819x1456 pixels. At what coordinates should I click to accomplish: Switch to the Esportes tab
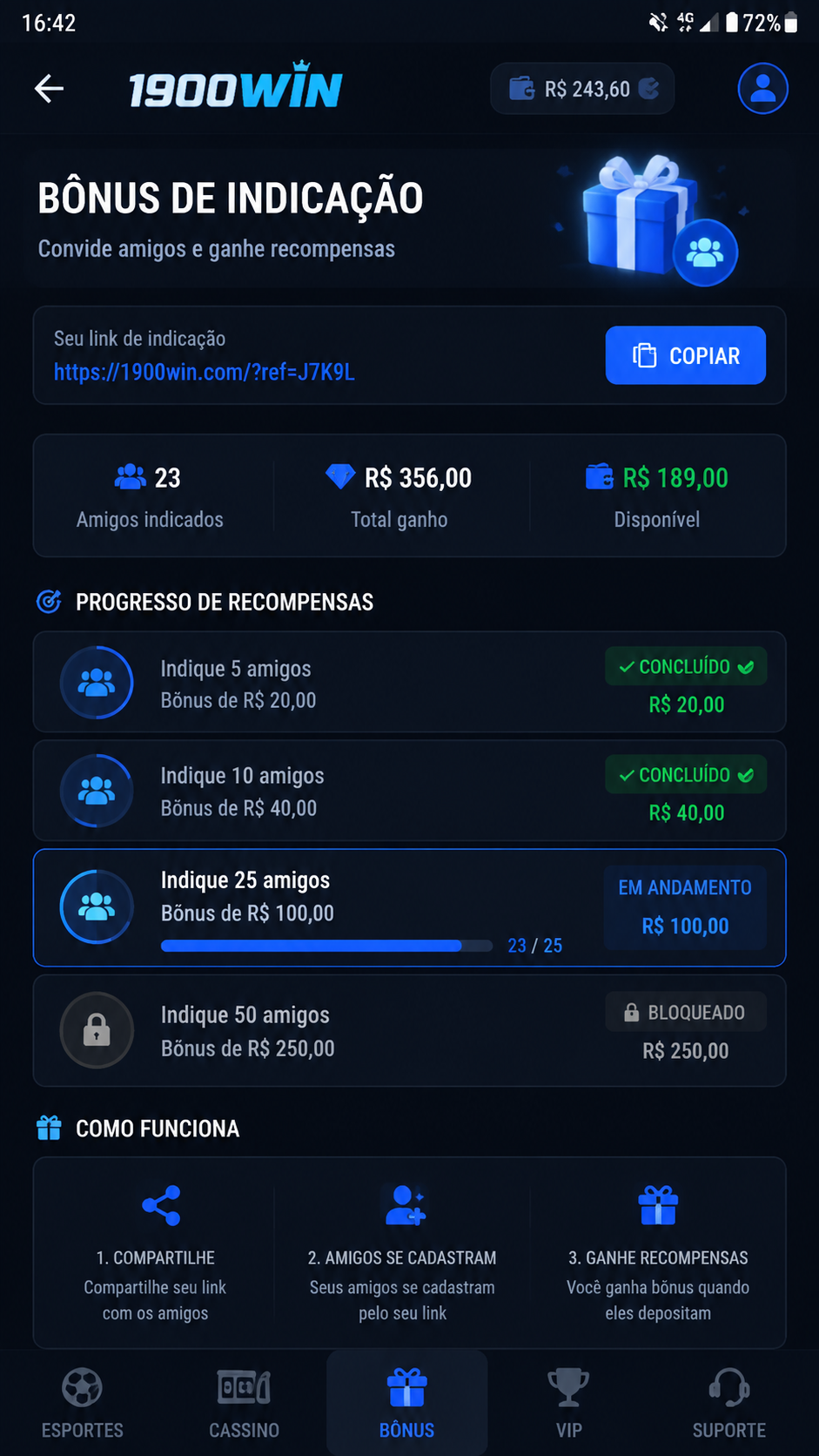(x=83, y=1404)
